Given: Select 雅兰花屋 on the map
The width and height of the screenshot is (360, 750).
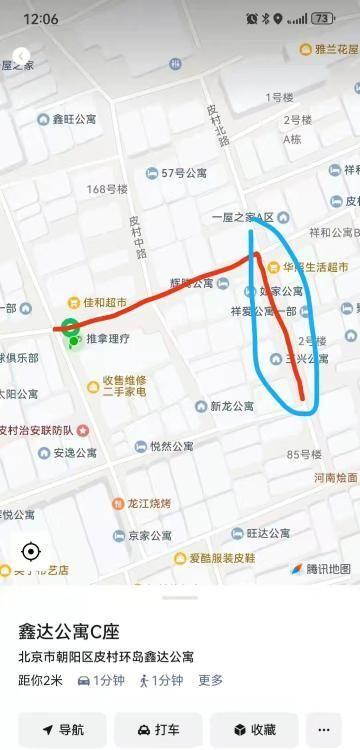Looking at the screenshot, I should (x=329, y=49).
